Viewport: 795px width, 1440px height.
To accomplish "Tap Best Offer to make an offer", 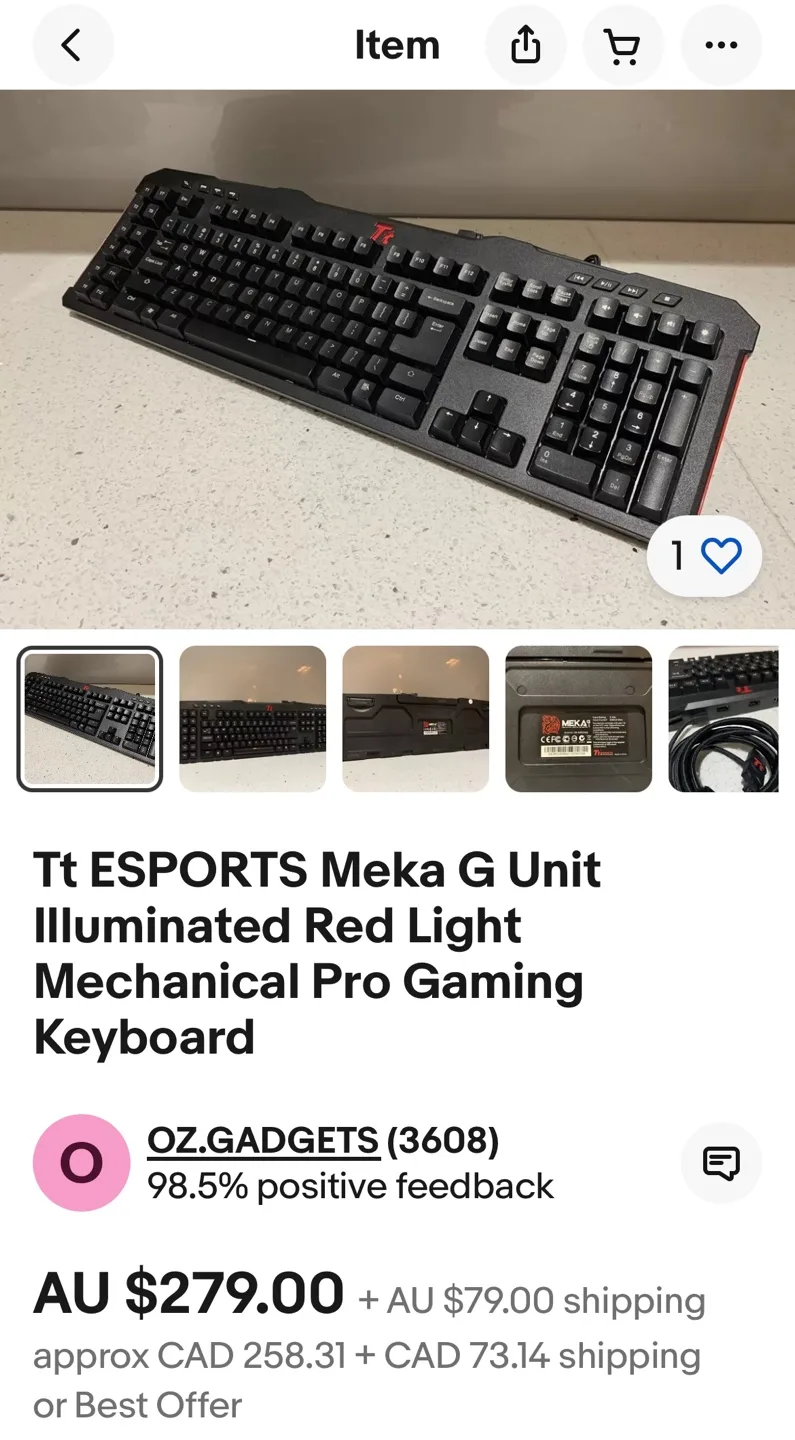I will click(136, 1405).
